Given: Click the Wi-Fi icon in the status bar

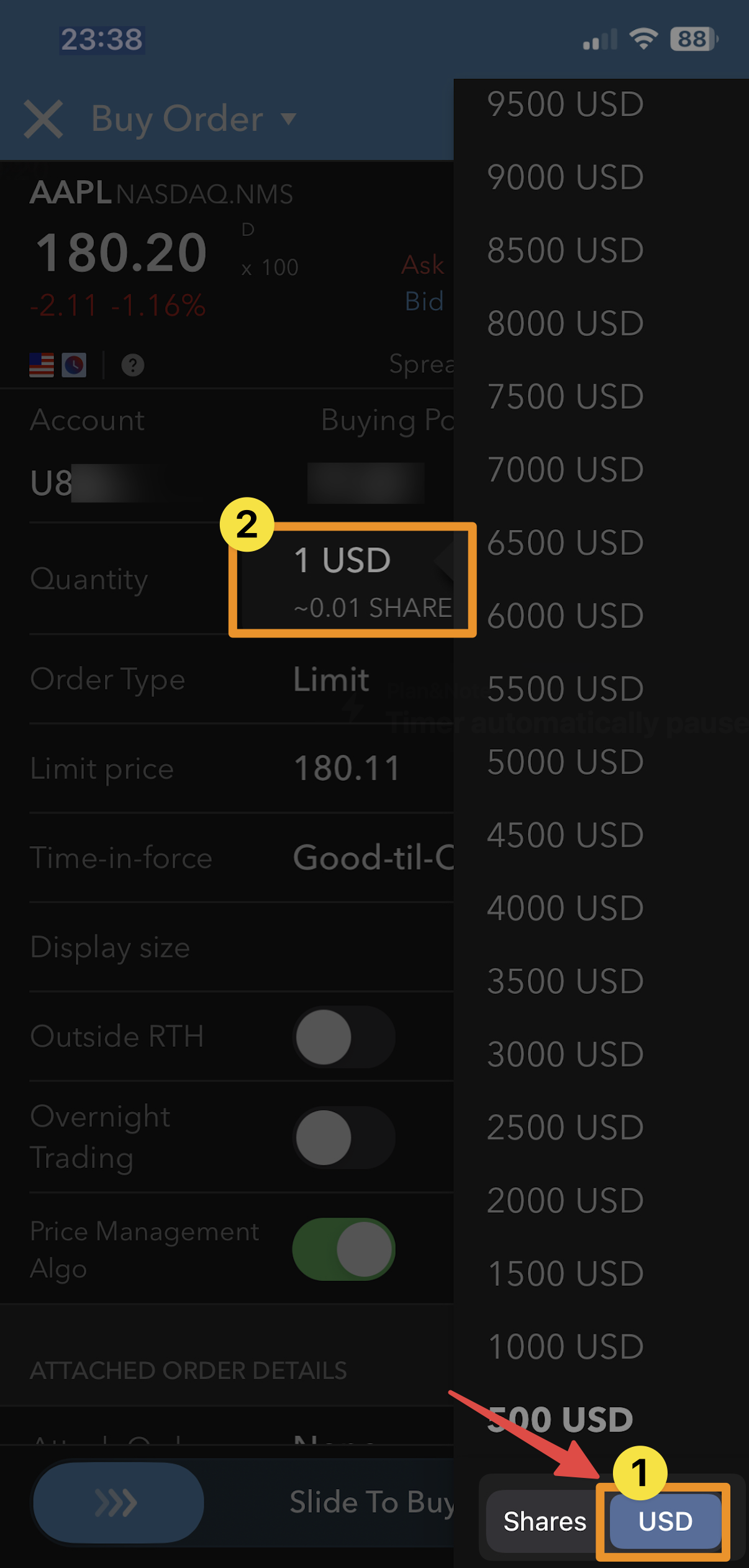Looking at the screenshot, I should (643, 37).
